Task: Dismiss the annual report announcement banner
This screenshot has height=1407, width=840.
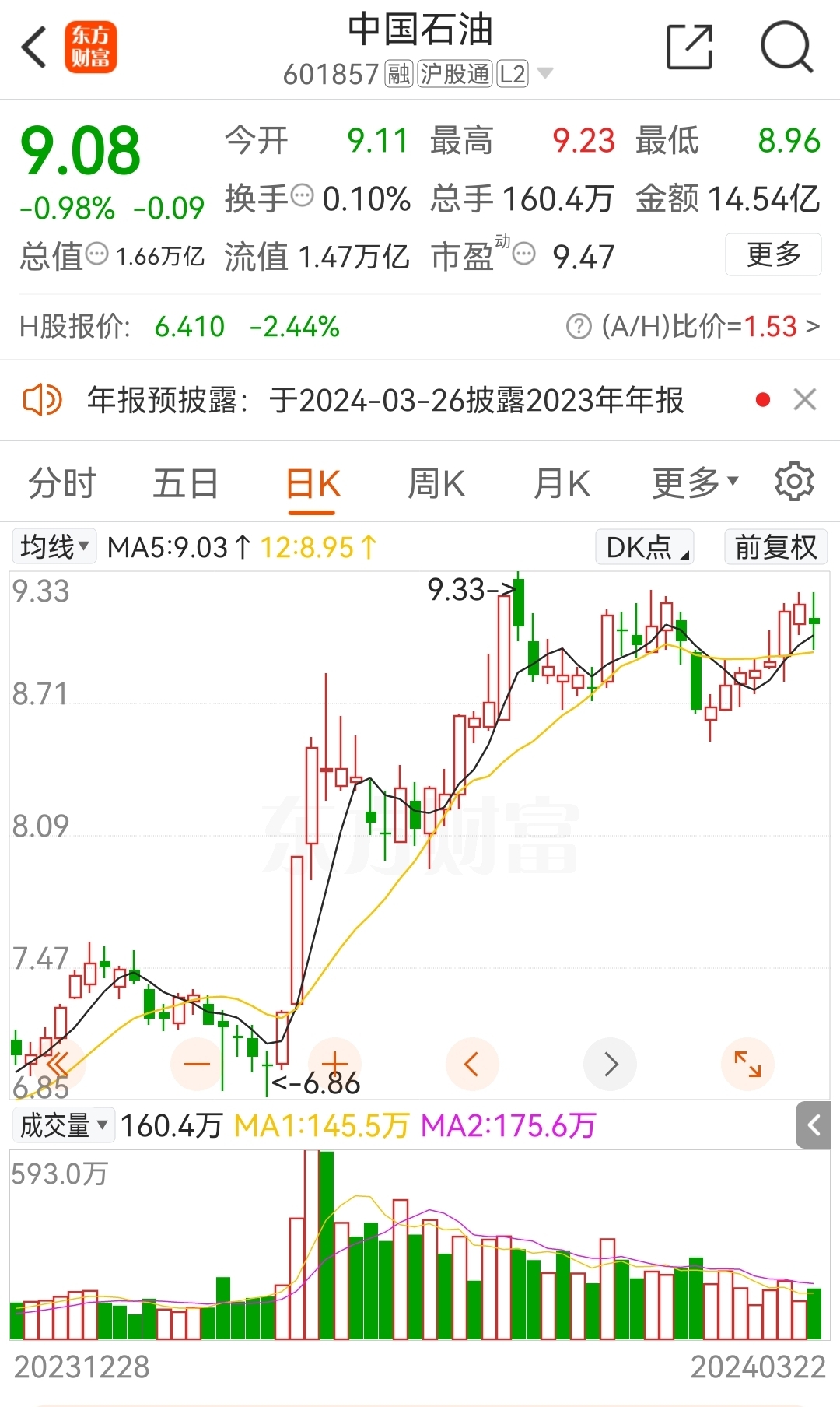Action: [805, 399]
